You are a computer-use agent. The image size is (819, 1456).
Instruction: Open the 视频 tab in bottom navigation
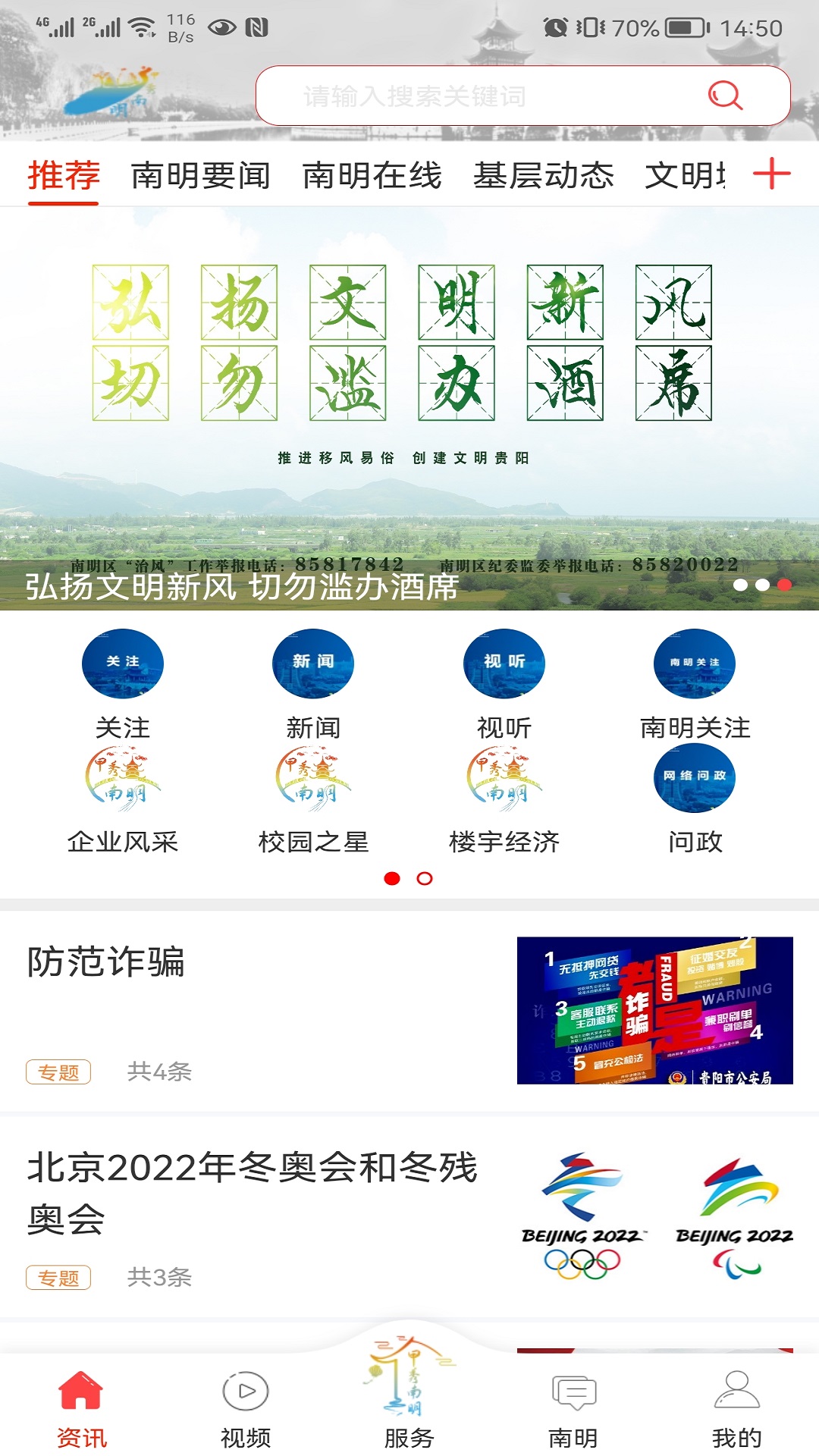245,1407
